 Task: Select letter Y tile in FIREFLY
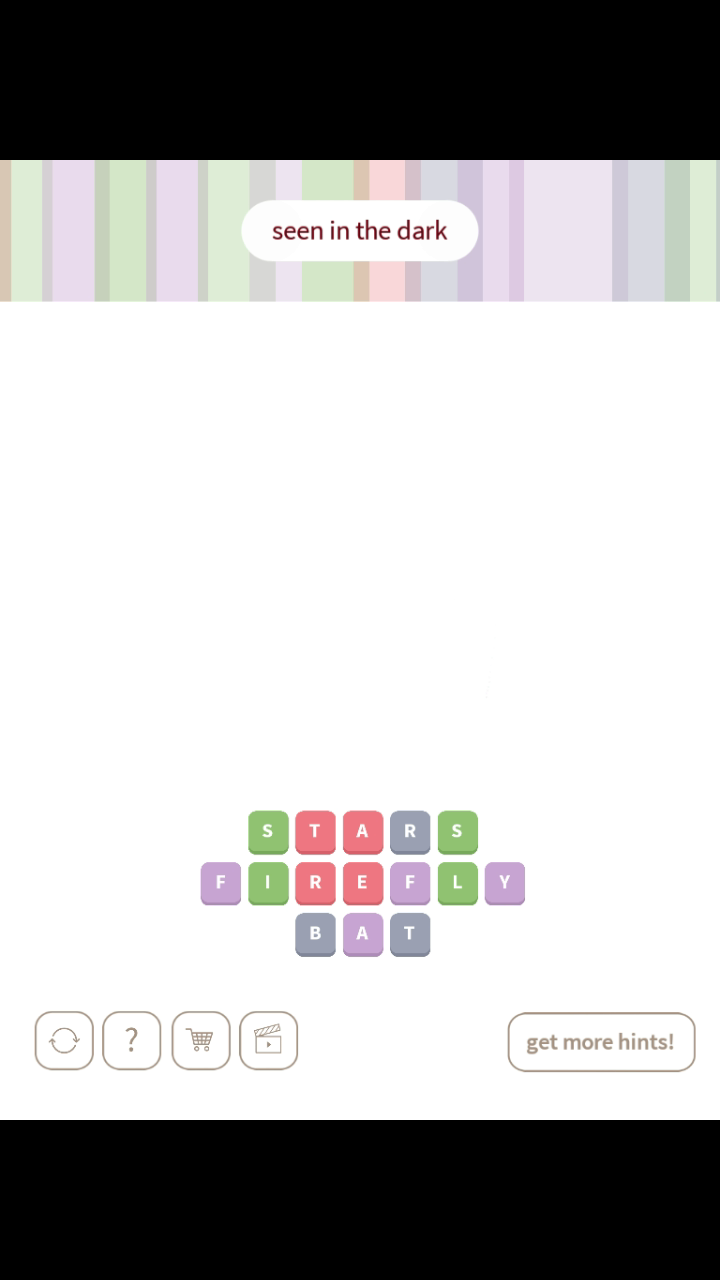(504, 882)
